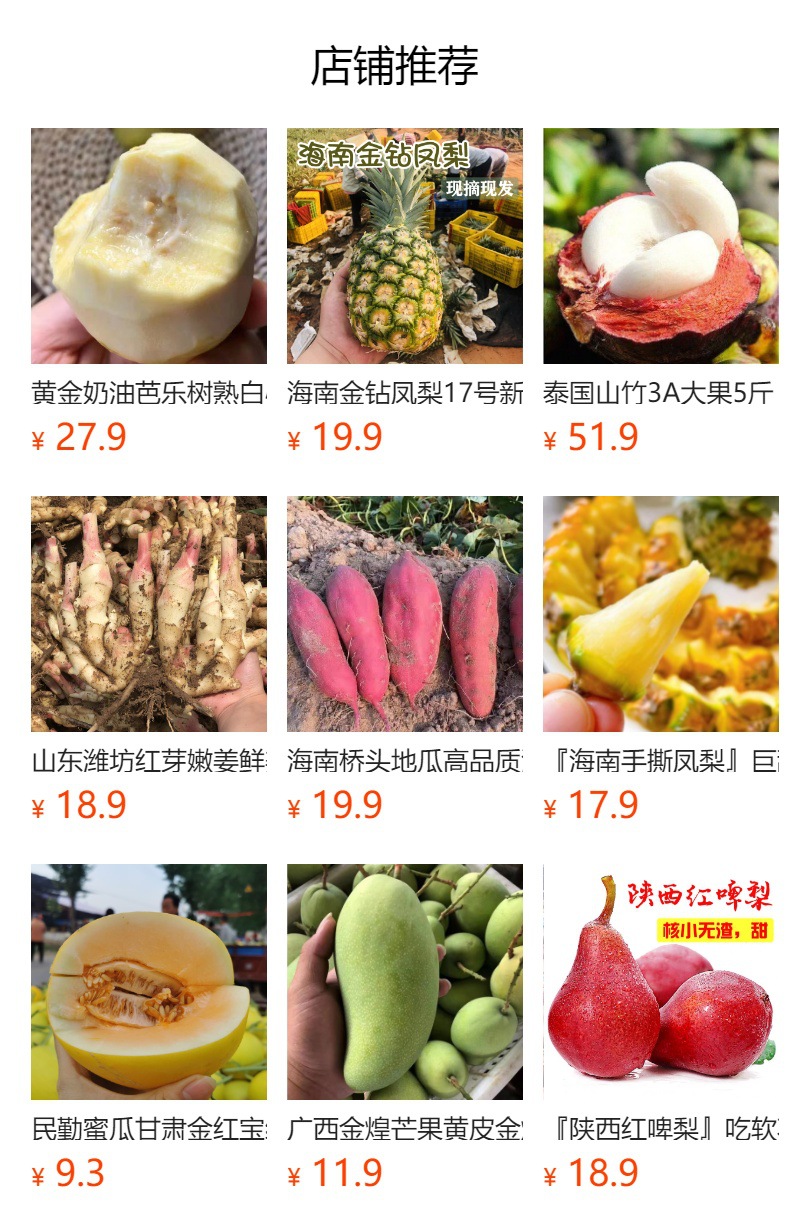Image resolution: width=790 pixels, height=1232 pixels.
Task: Select the 广西金煌芒果 product card
Action: 405,982
